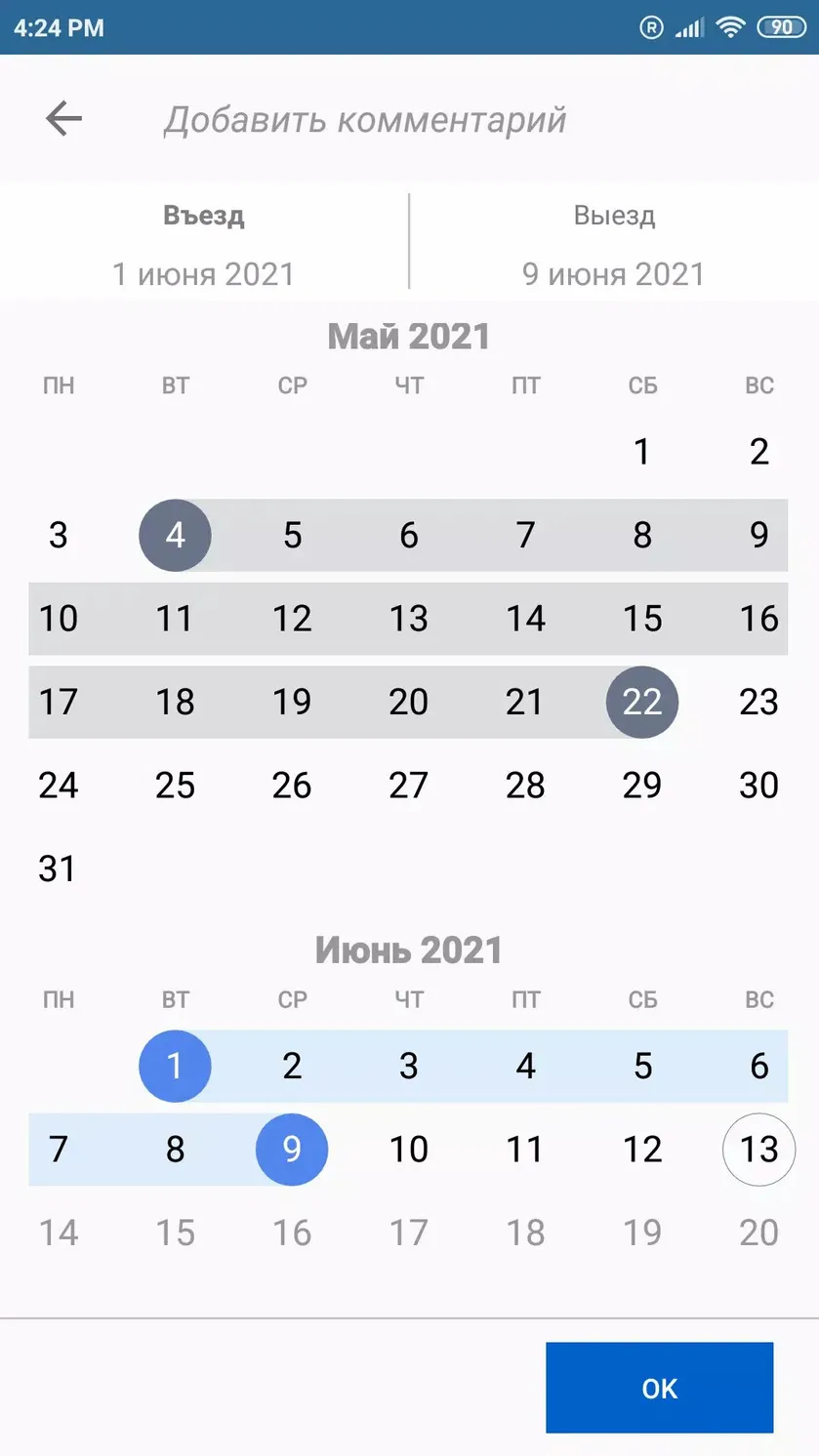Confirm dates with the OK button

pos(659,1388)
